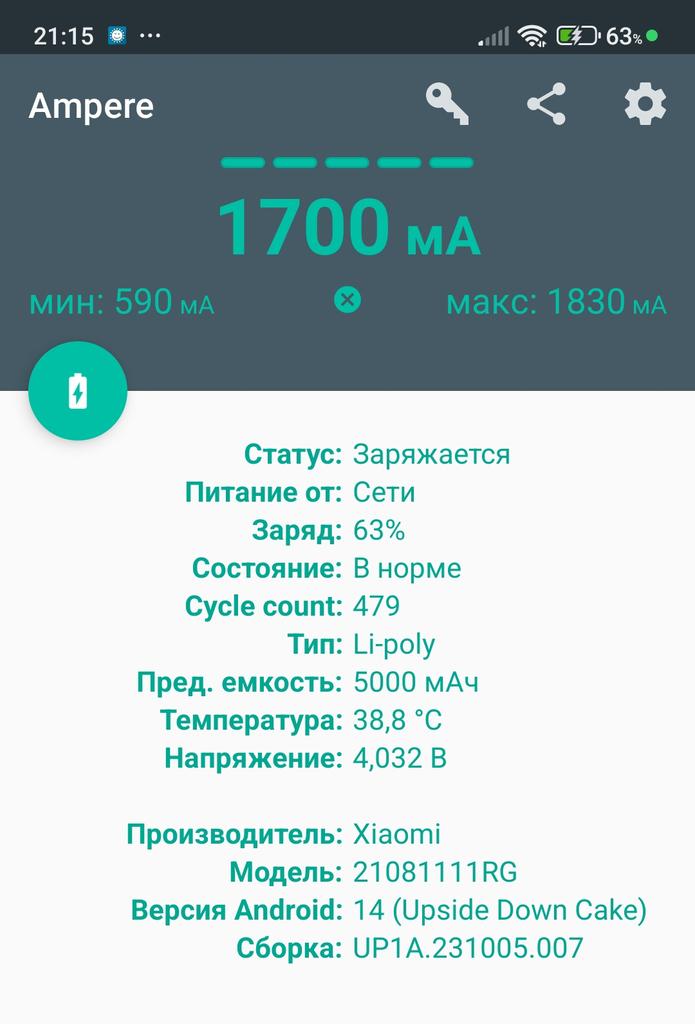The width and height of the screenshot is (695, 1024).
Task: Share the current battery readings
Action: (x=546, y=104)
